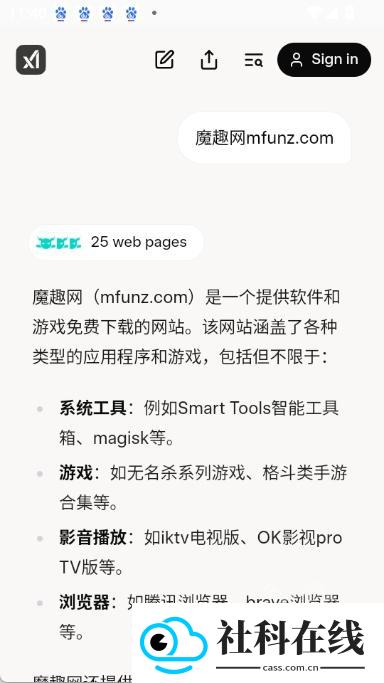View the 25 web pages sources
Viewport: 384px width, 683px height.
[116, 242]
